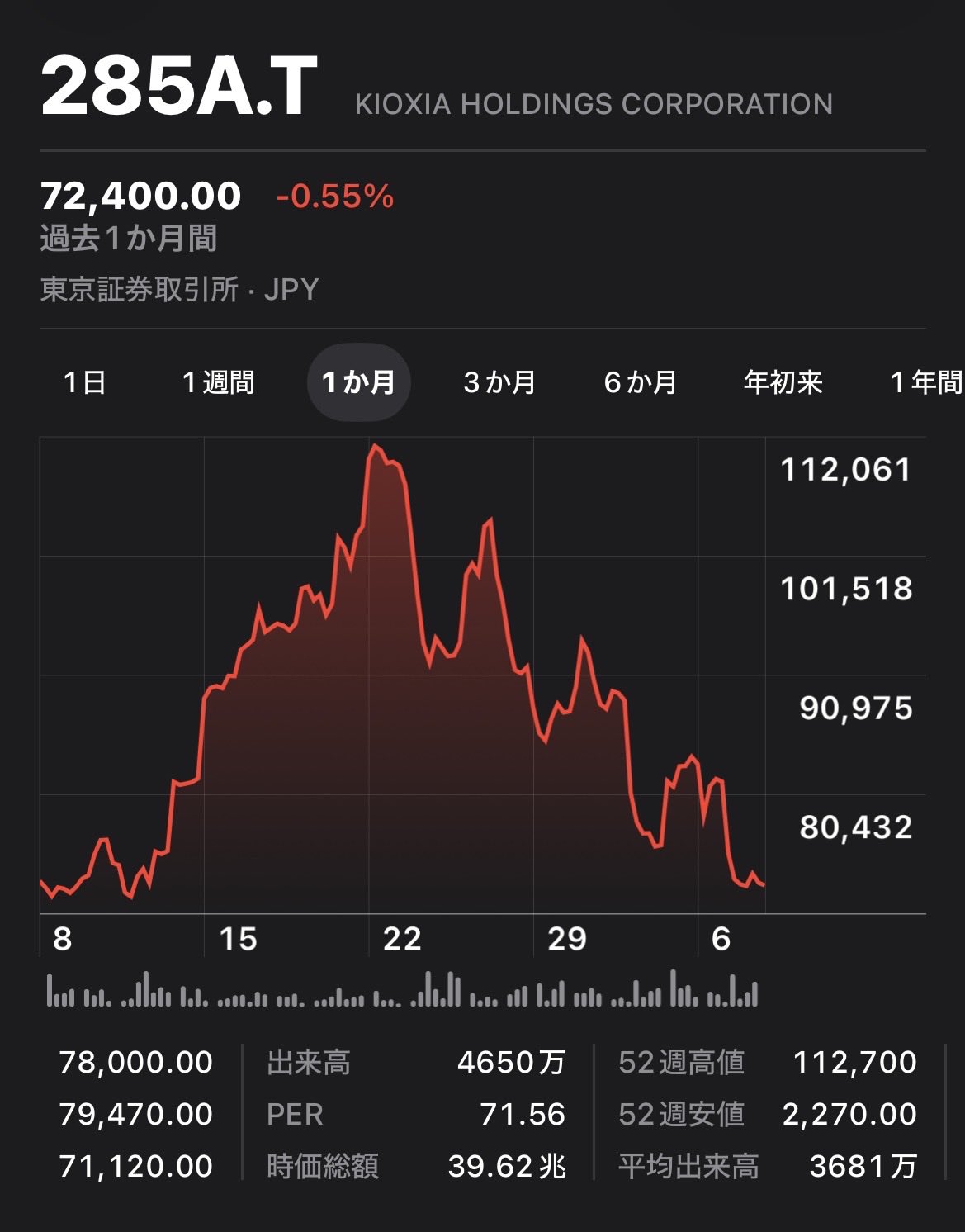
Task: Show the 6か月 price chart
Action: click(641, 382)
